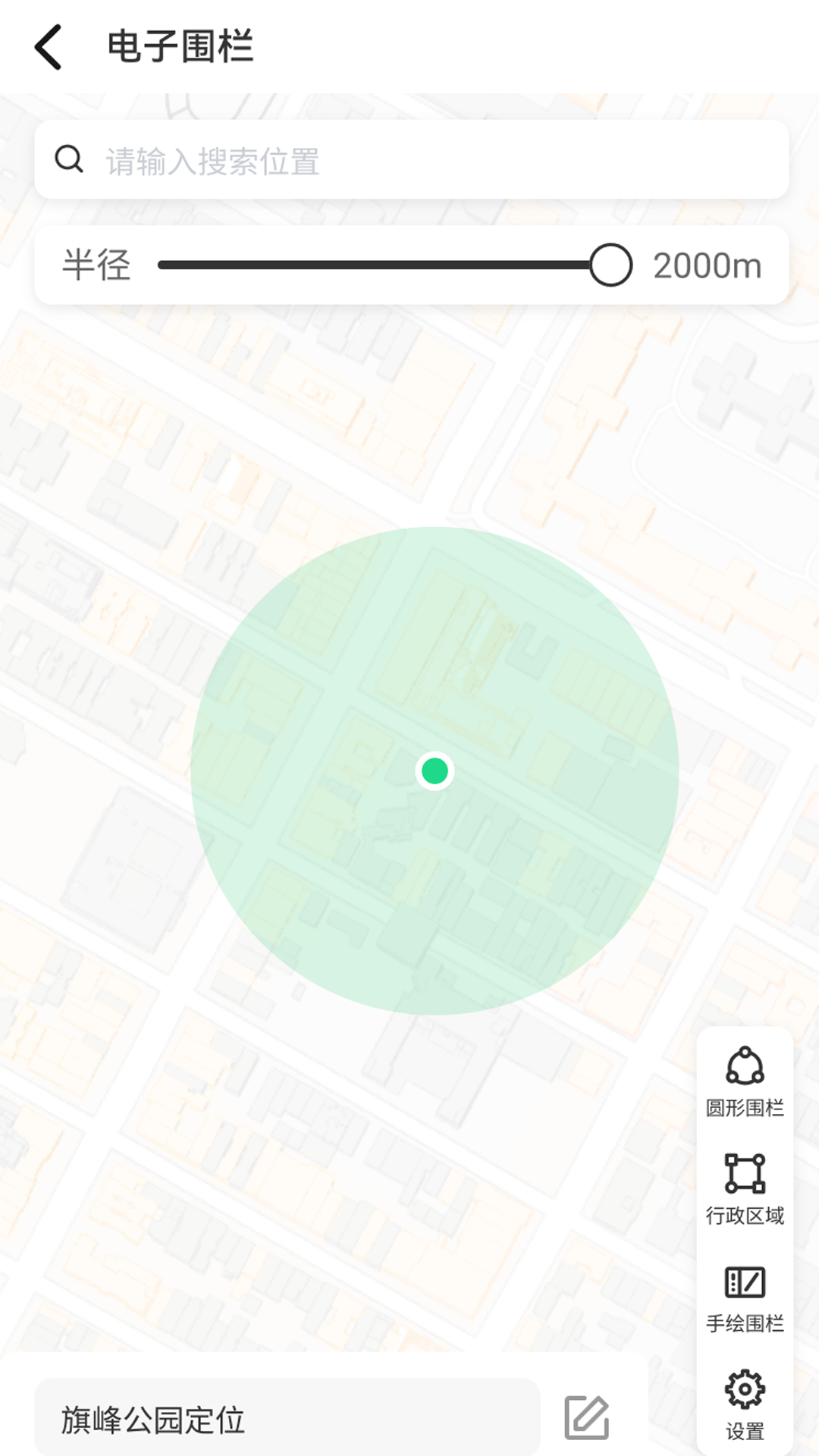Tap the 请输入搜索位置 search field
The width and height of the screenshot is (819, 1456).
425,161
